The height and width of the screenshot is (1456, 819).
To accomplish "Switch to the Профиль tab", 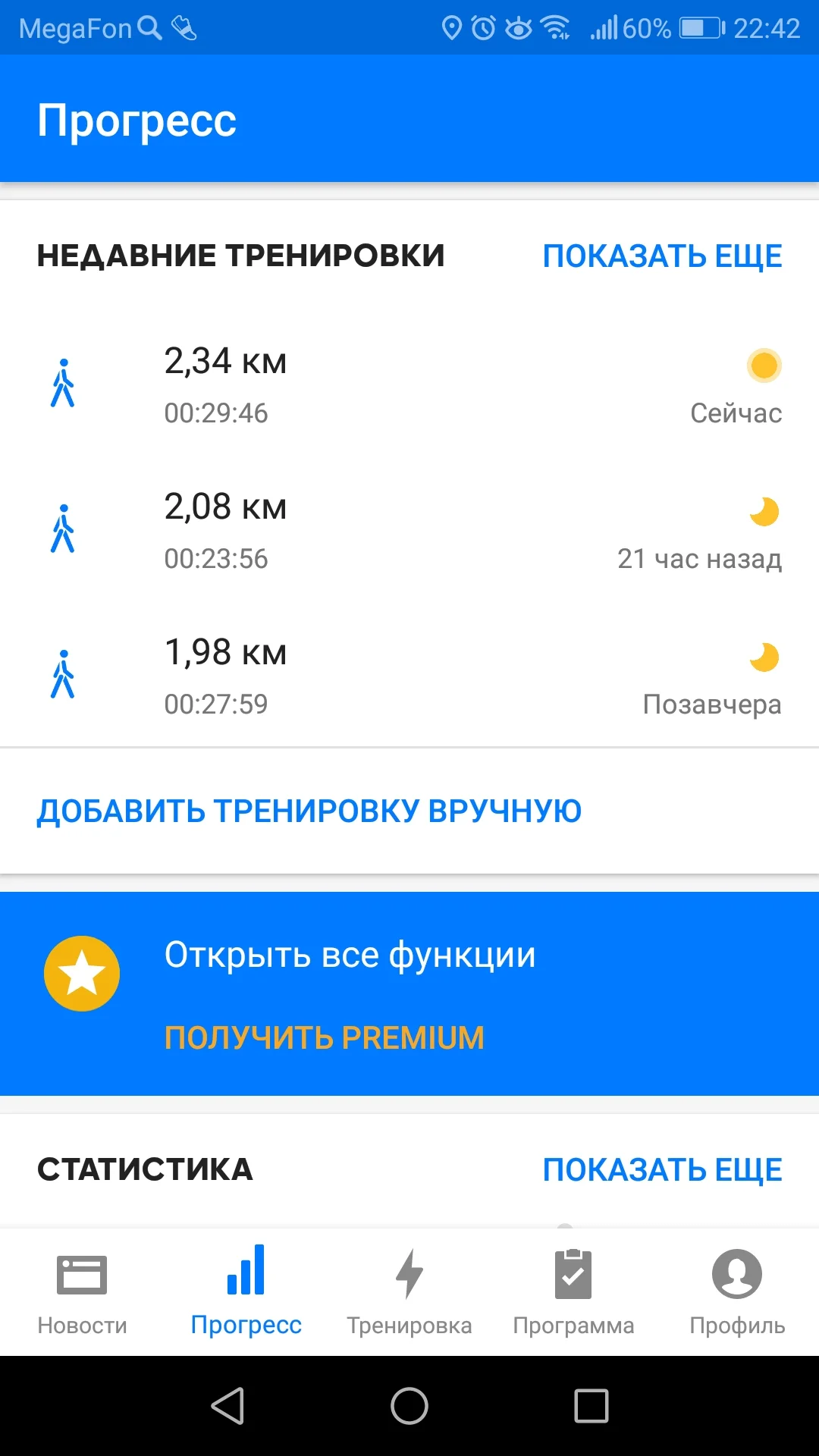I will tap(737, 1291).
